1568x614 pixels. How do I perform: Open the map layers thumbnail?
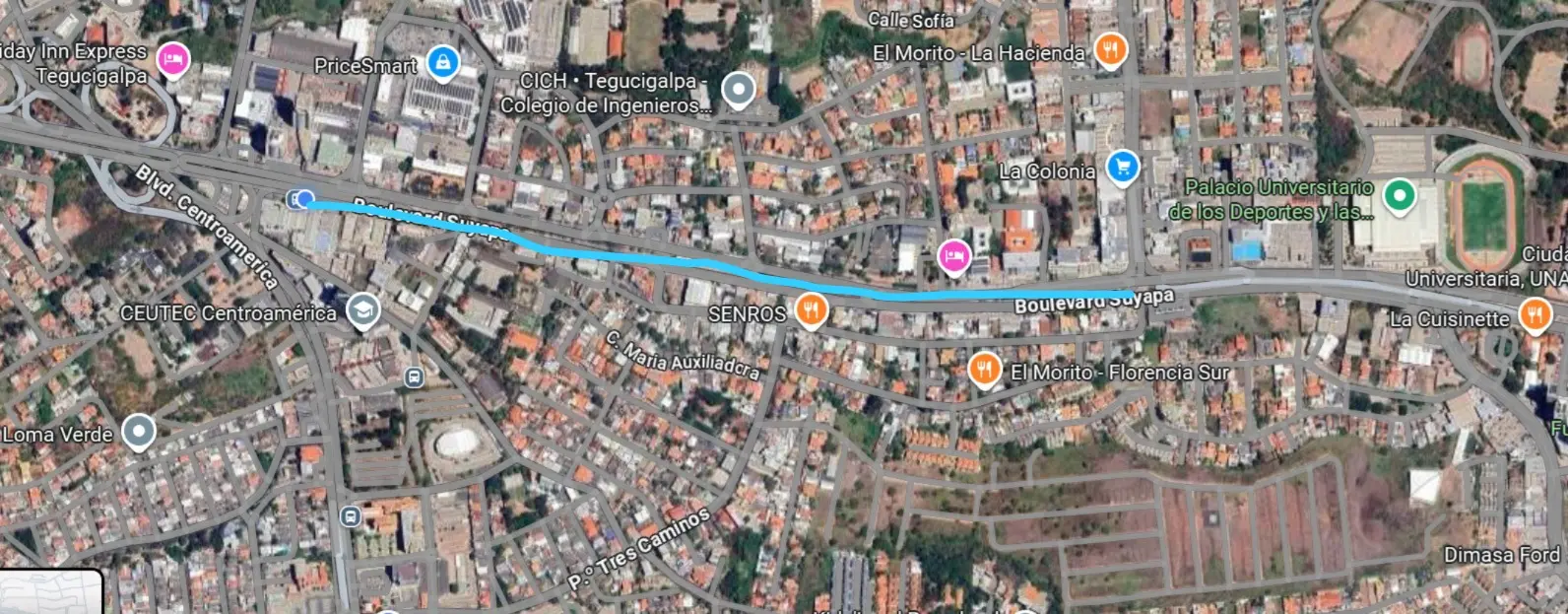point(51,594)
